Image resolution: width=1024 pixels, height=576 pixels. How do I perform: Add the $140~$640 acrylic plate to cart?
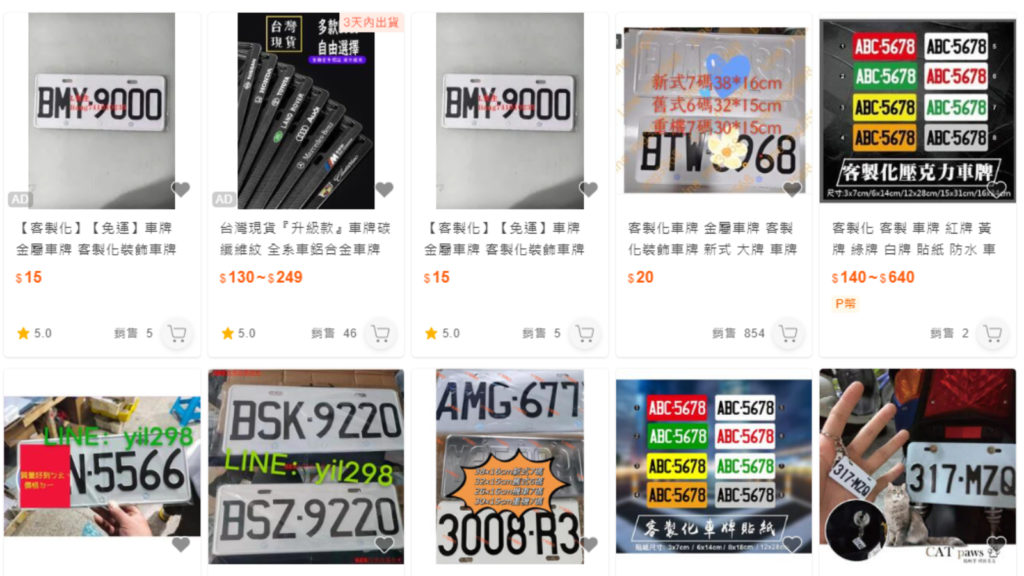[x=992, y=333]
